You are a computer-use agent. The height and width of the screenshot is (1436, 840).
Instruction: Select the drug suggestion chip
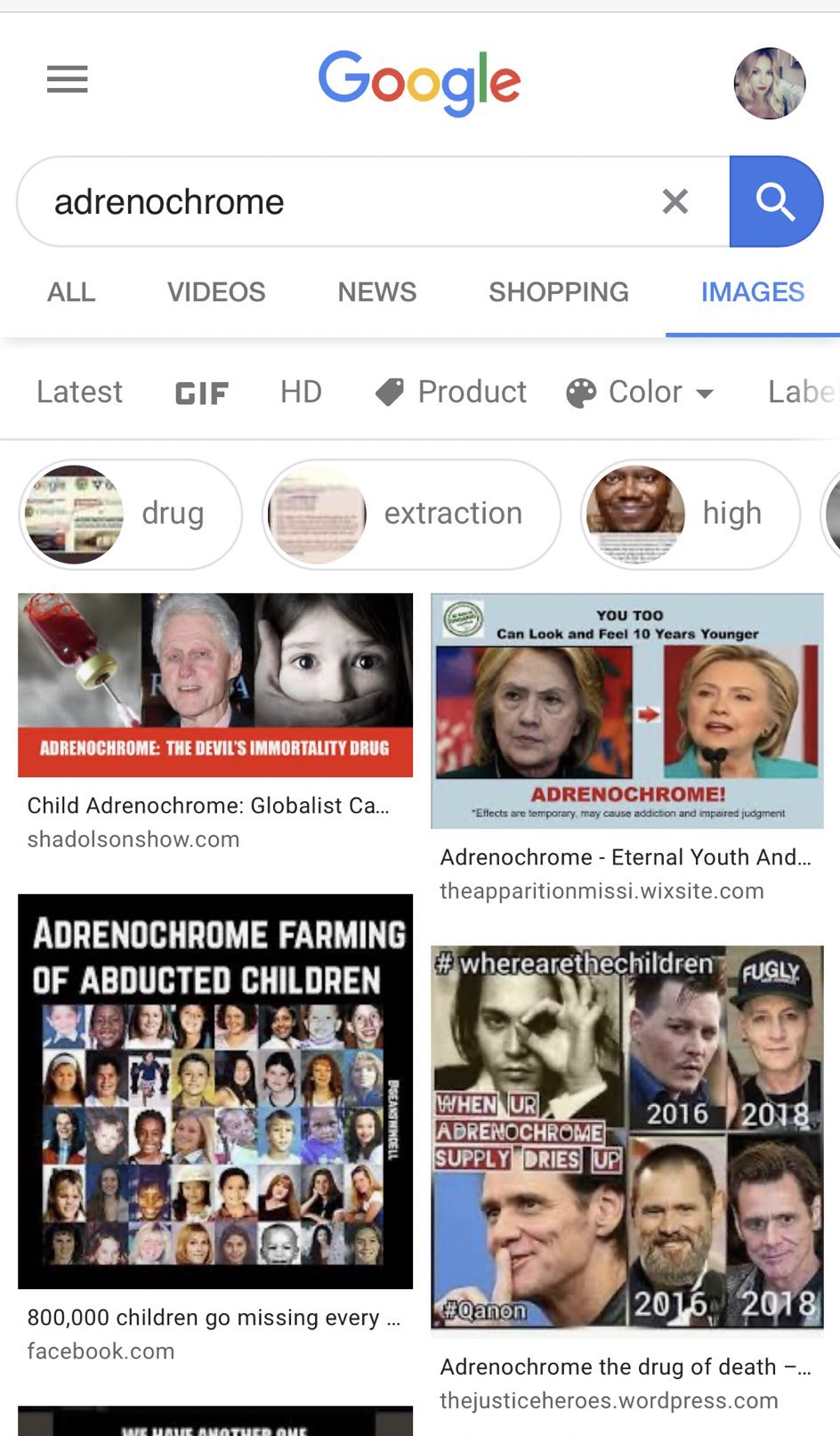pos(130,514)
